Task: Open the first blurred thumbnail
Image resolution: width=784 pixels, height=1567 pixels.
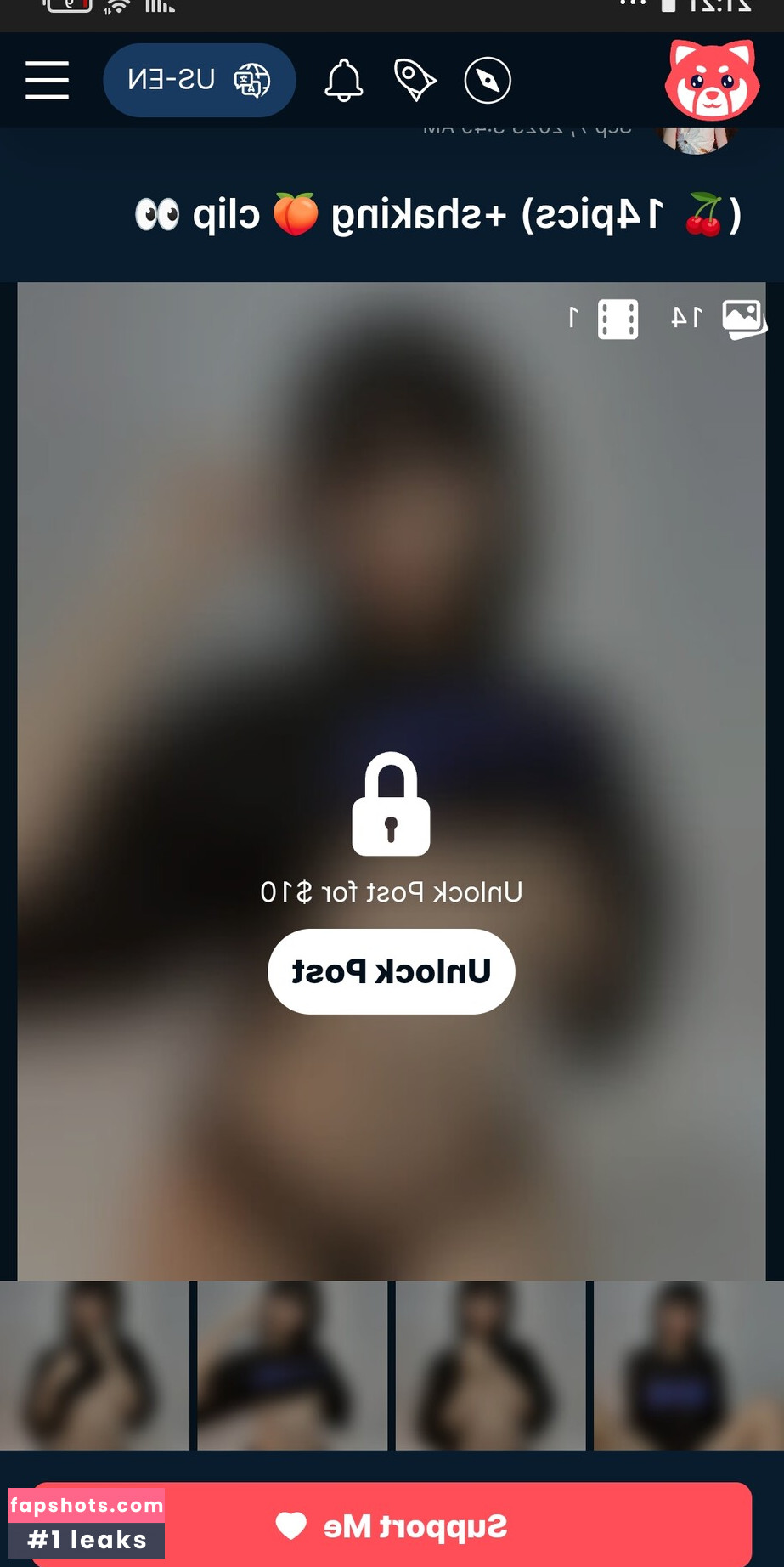Action: [94, 1365]
